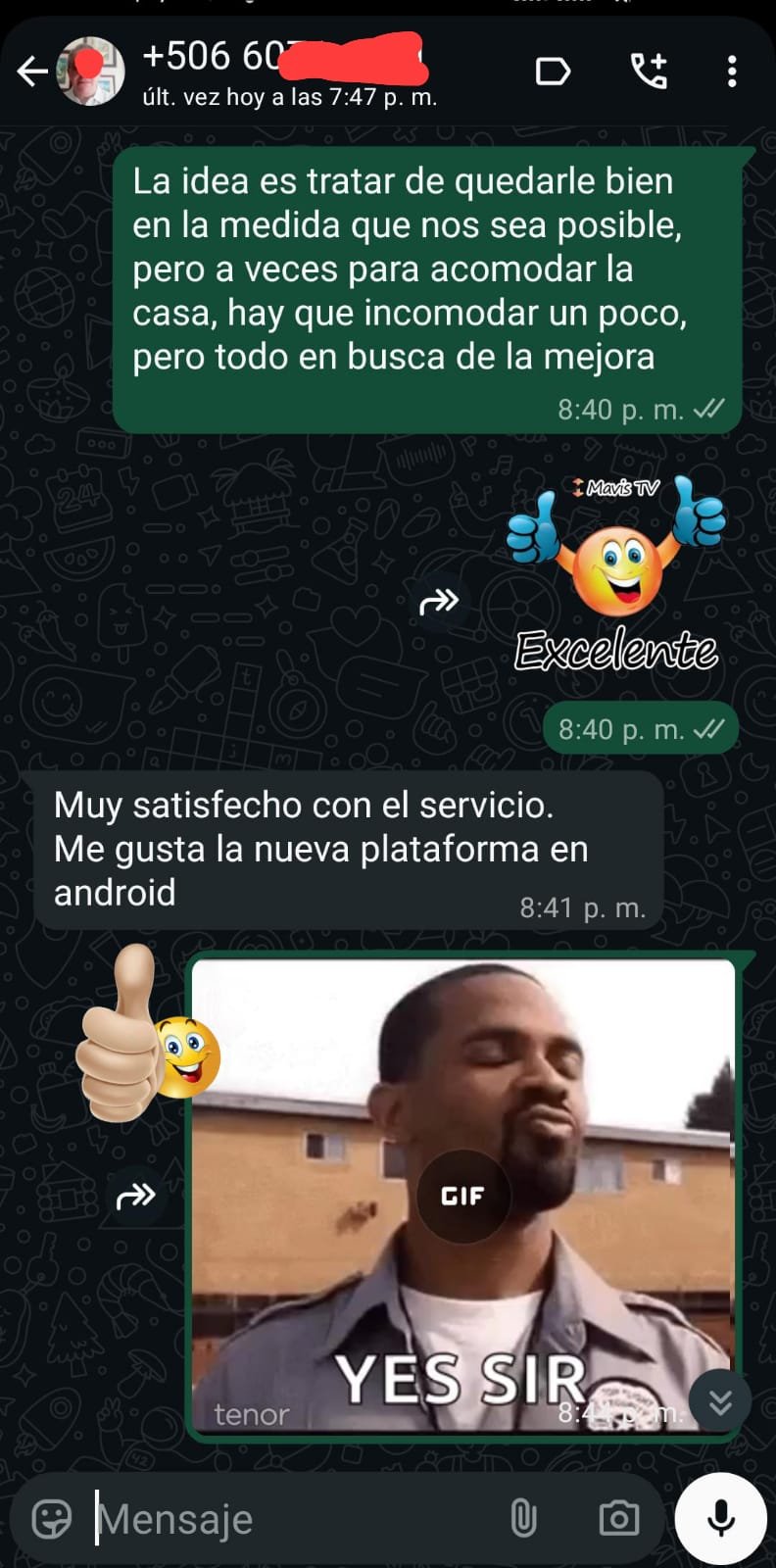This screenshot has width=776, height=1568.
Task: Start a call with this contact
Action: (x=649, y=72)
